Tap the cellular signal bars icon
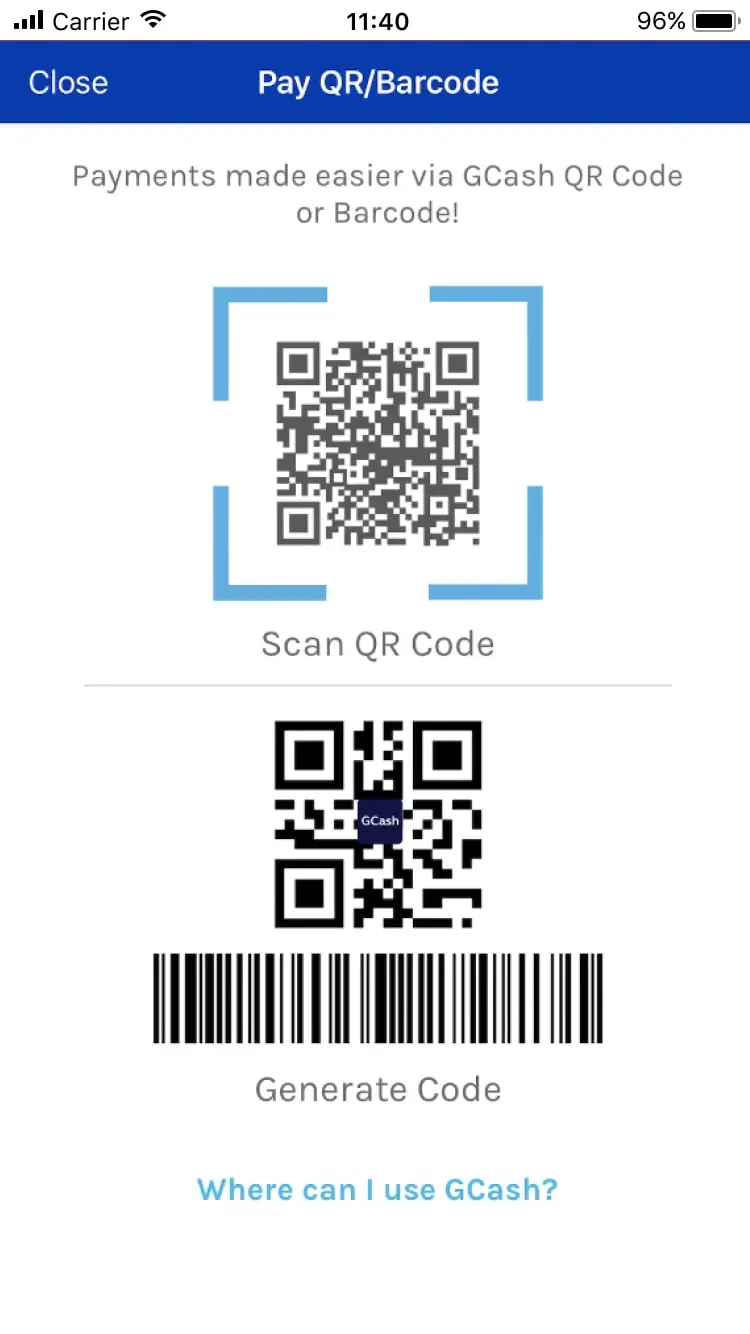The width and height of the screenshot is (750, 1334). pos(28,18)
